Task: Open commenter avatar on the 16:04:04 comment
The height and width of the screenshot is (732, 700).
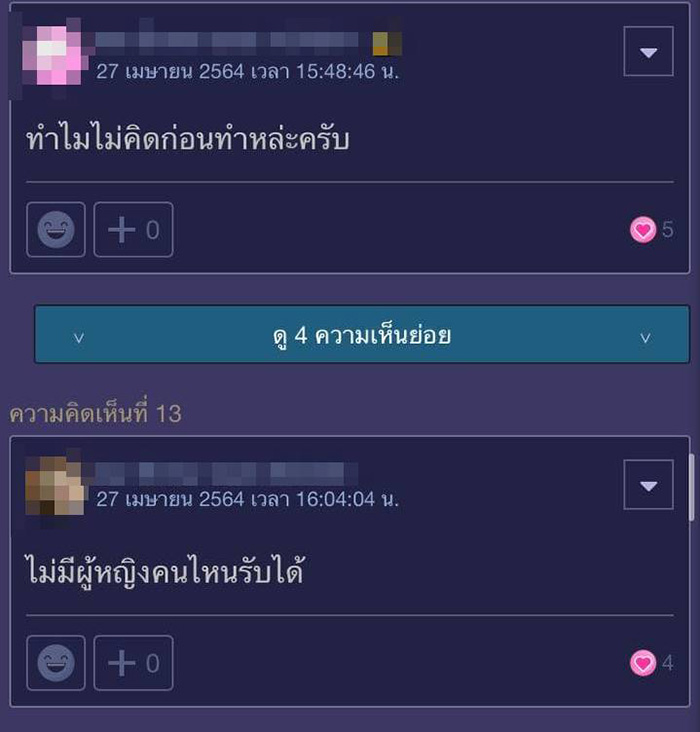Action: [55, 486]
